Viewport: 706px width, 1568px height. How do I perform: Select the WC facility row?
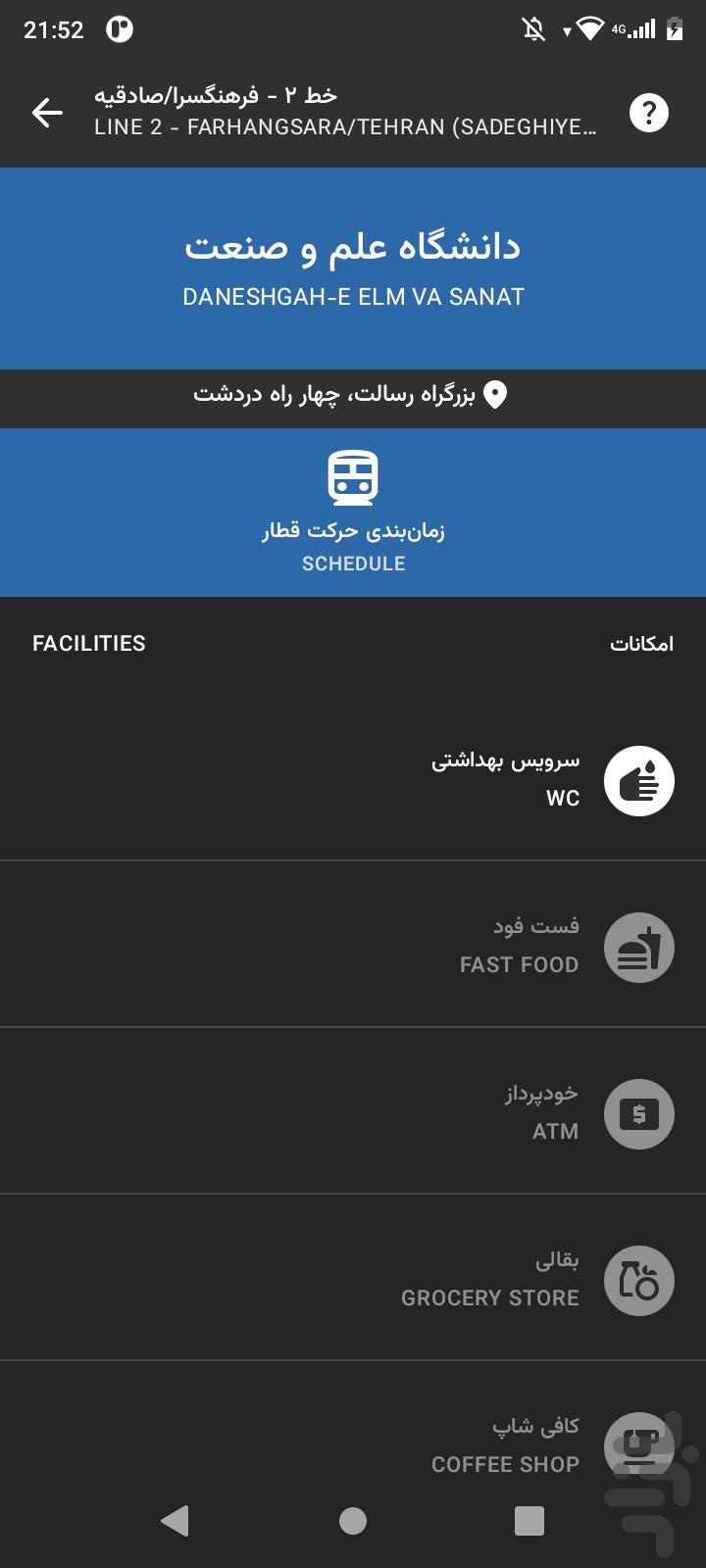coord(353,778)
